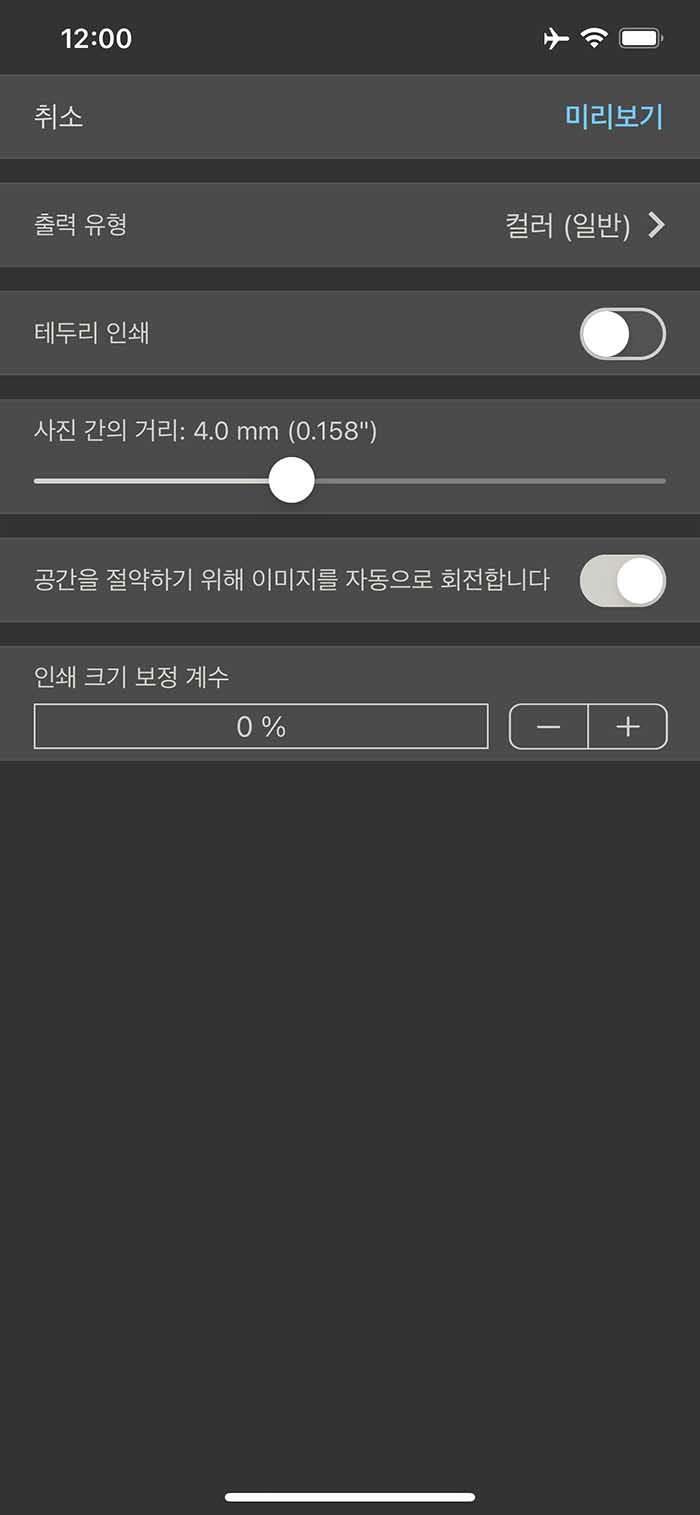Tap 취소 to cancel

click(58, 117)
